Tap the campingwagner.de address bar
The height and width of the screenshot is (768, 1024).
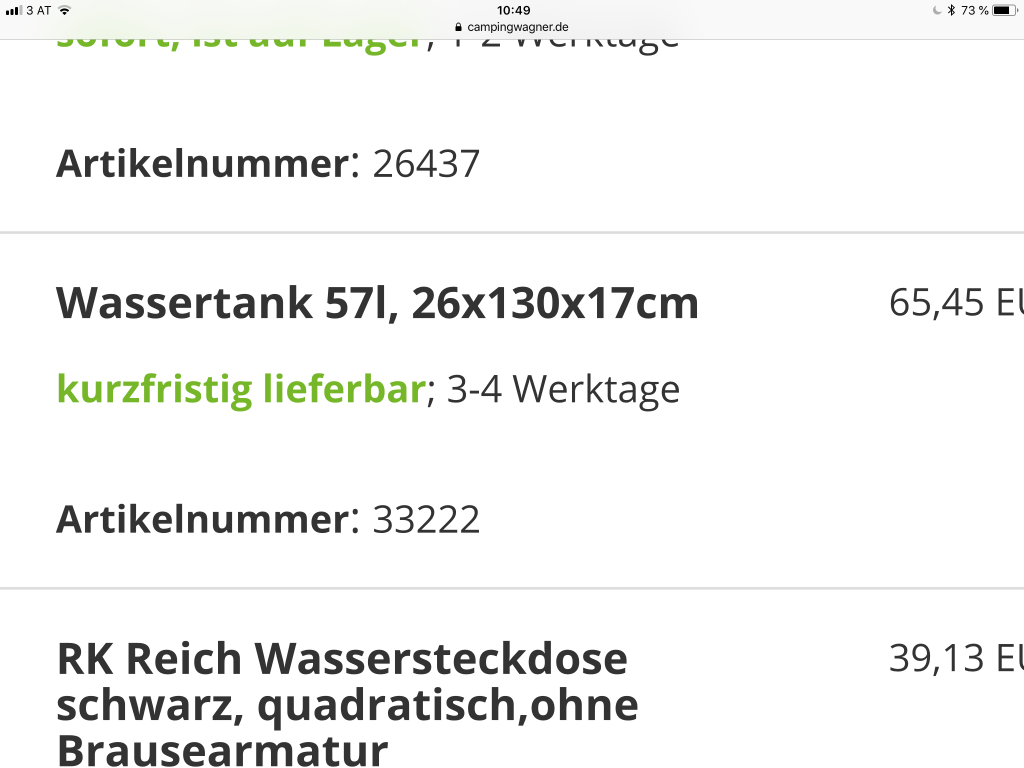[x=512, y=27]
